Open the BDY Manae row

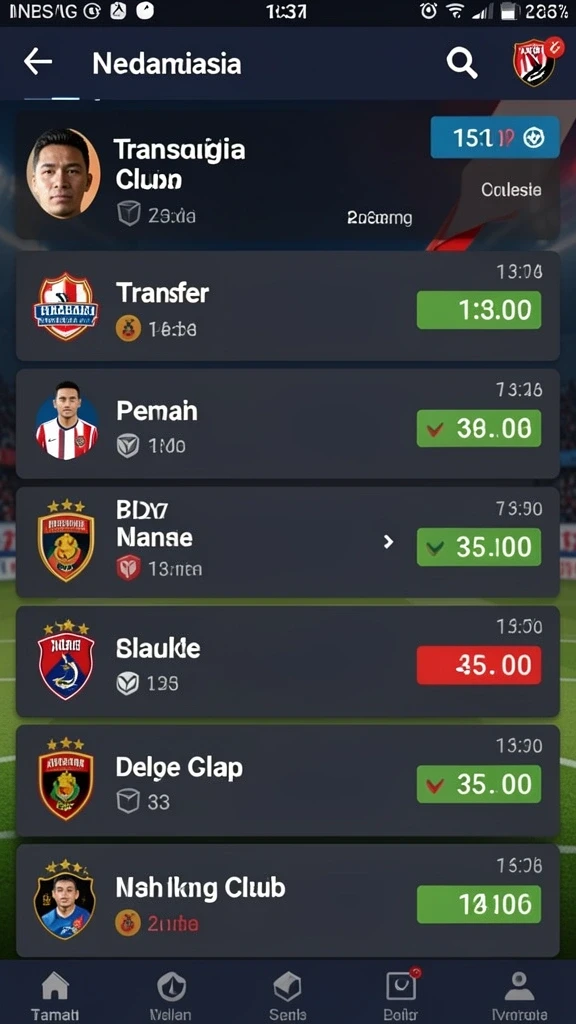click(x=288, y=542)
